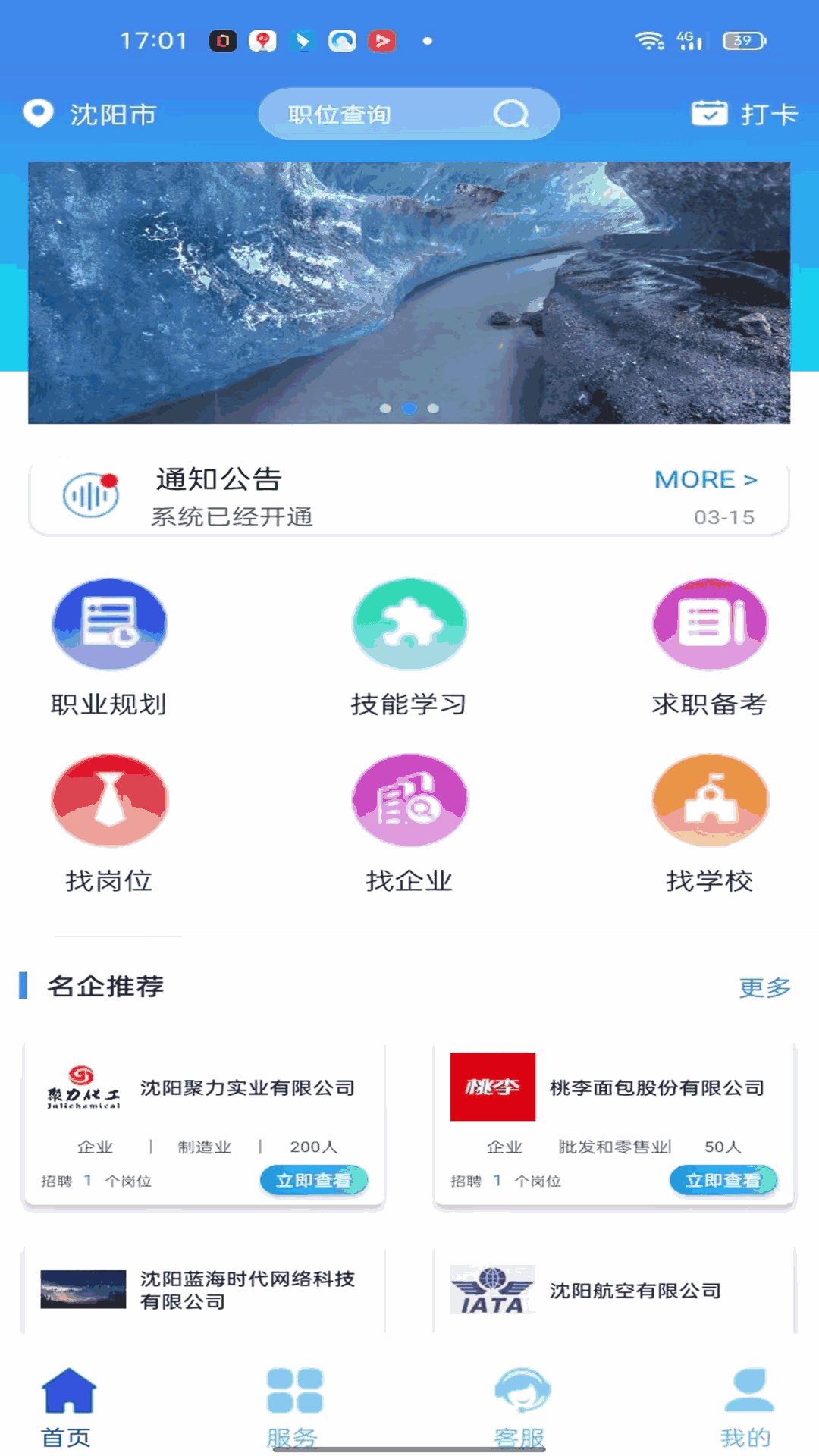Tap 立即查看 for 桃李面包股份有限公司
819x1456 pixels.
pos(723,1180)
